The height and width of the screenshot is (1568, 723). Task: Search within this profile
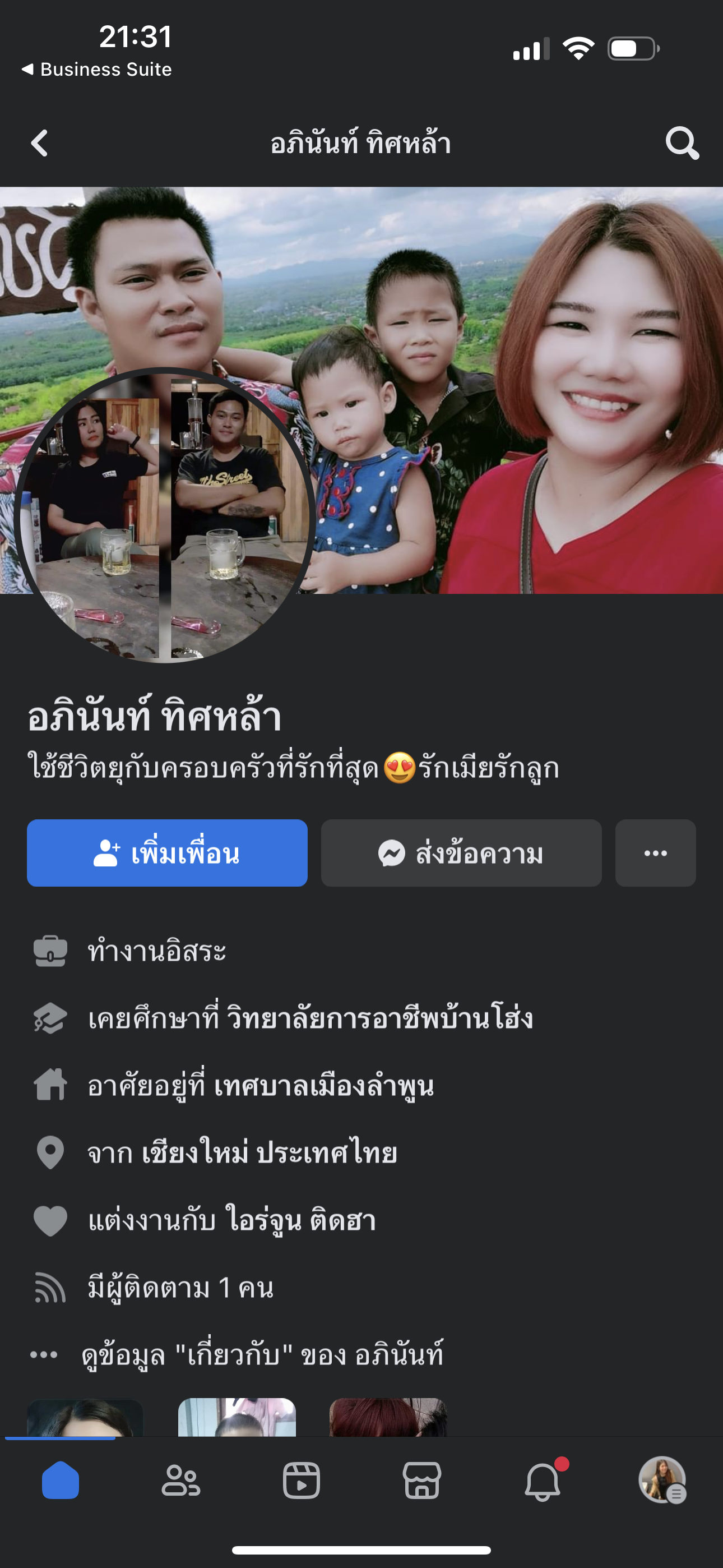682,144
